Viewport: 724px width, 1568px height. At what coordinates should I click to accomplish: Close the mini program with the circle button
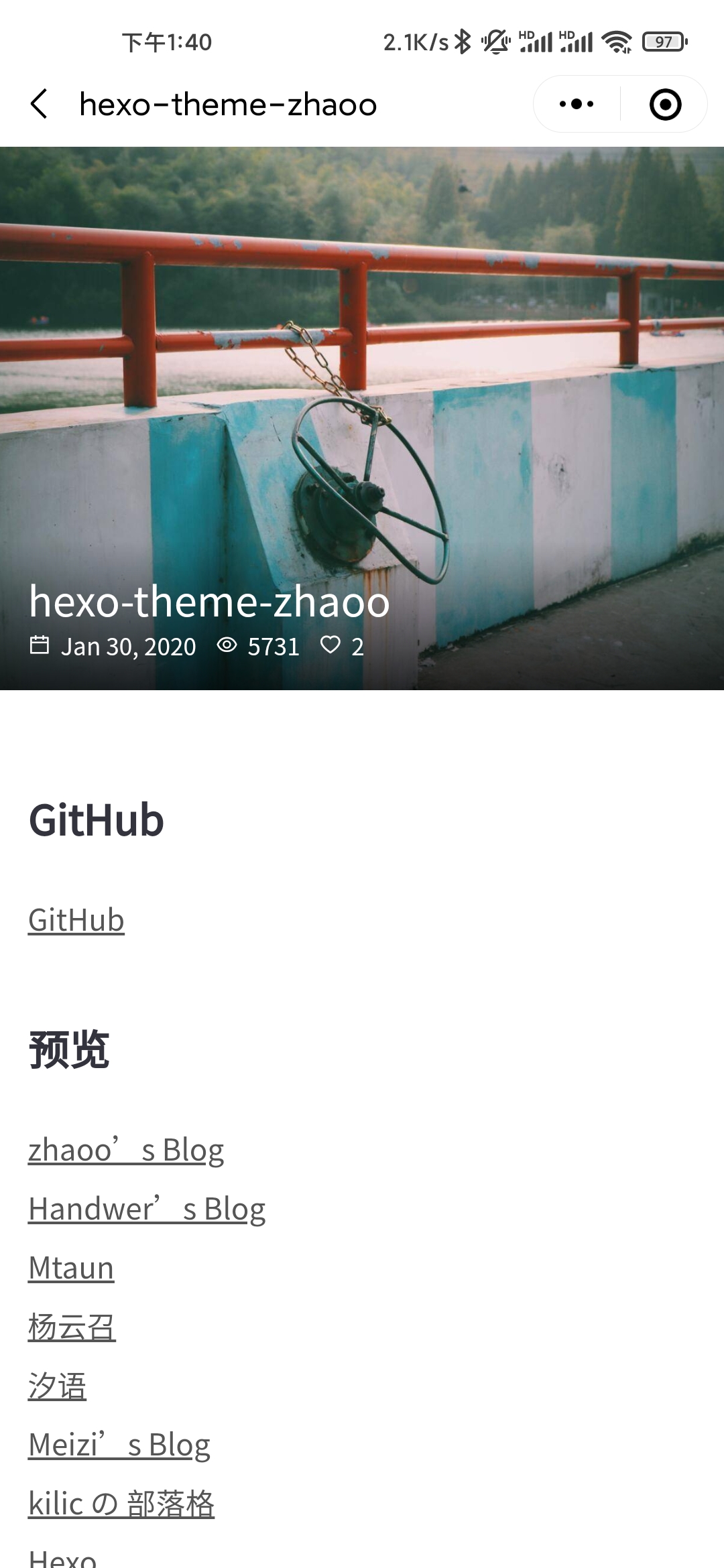tap(665, 105)
